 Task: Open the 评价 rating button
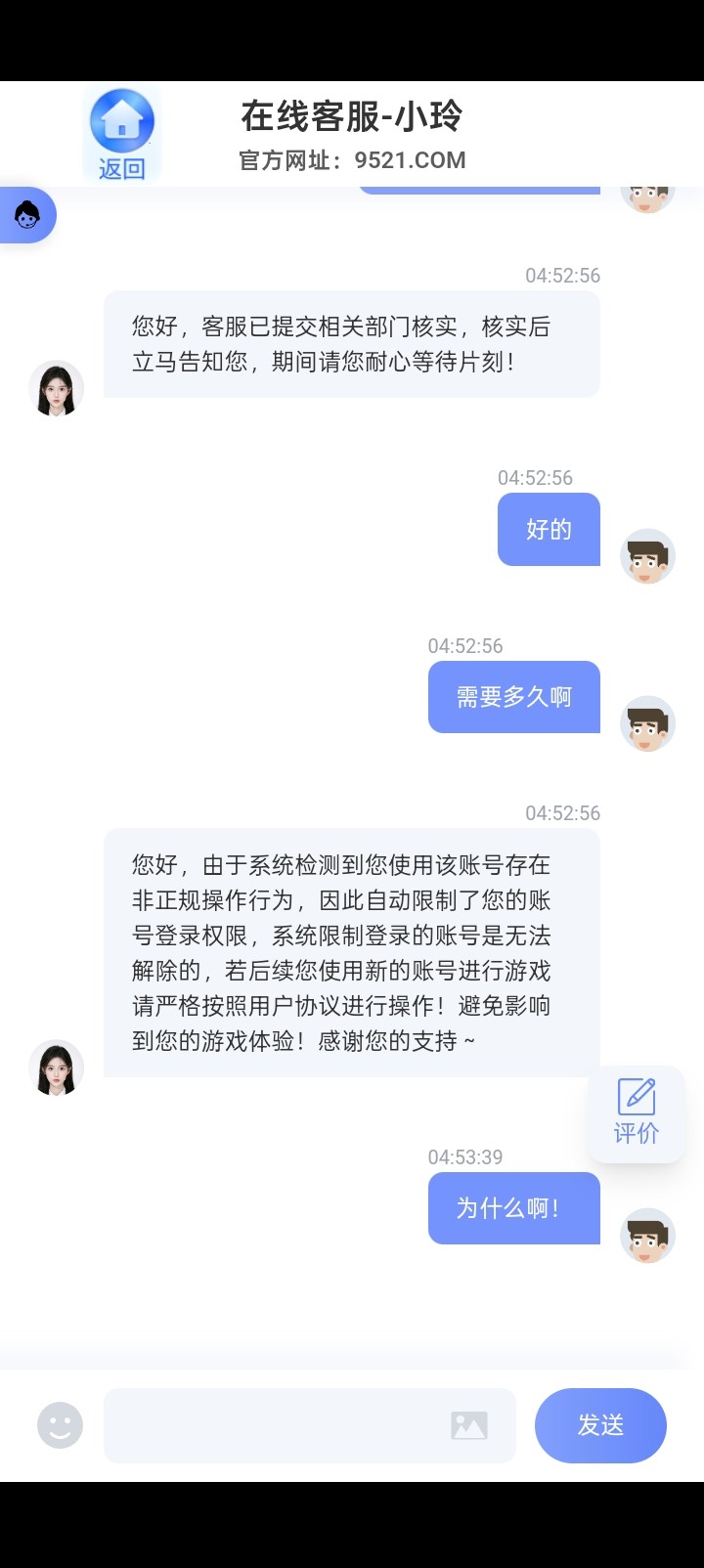click(x=637, y=1112)
